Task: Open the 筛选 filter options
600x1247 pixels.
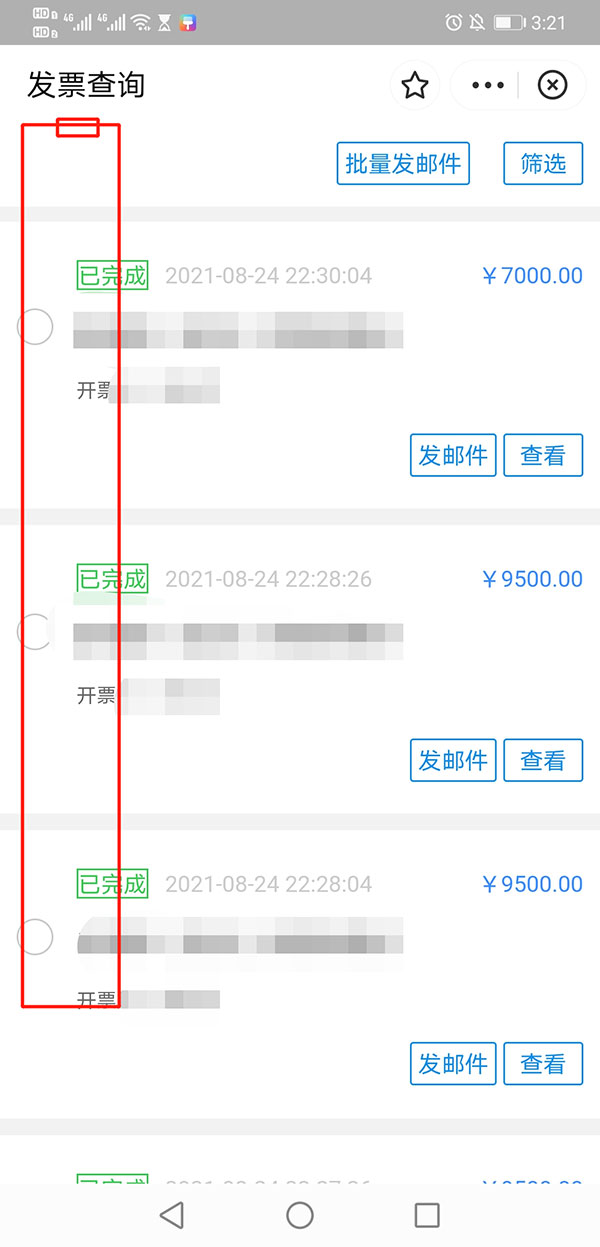Action: click(x=543, y=164)
